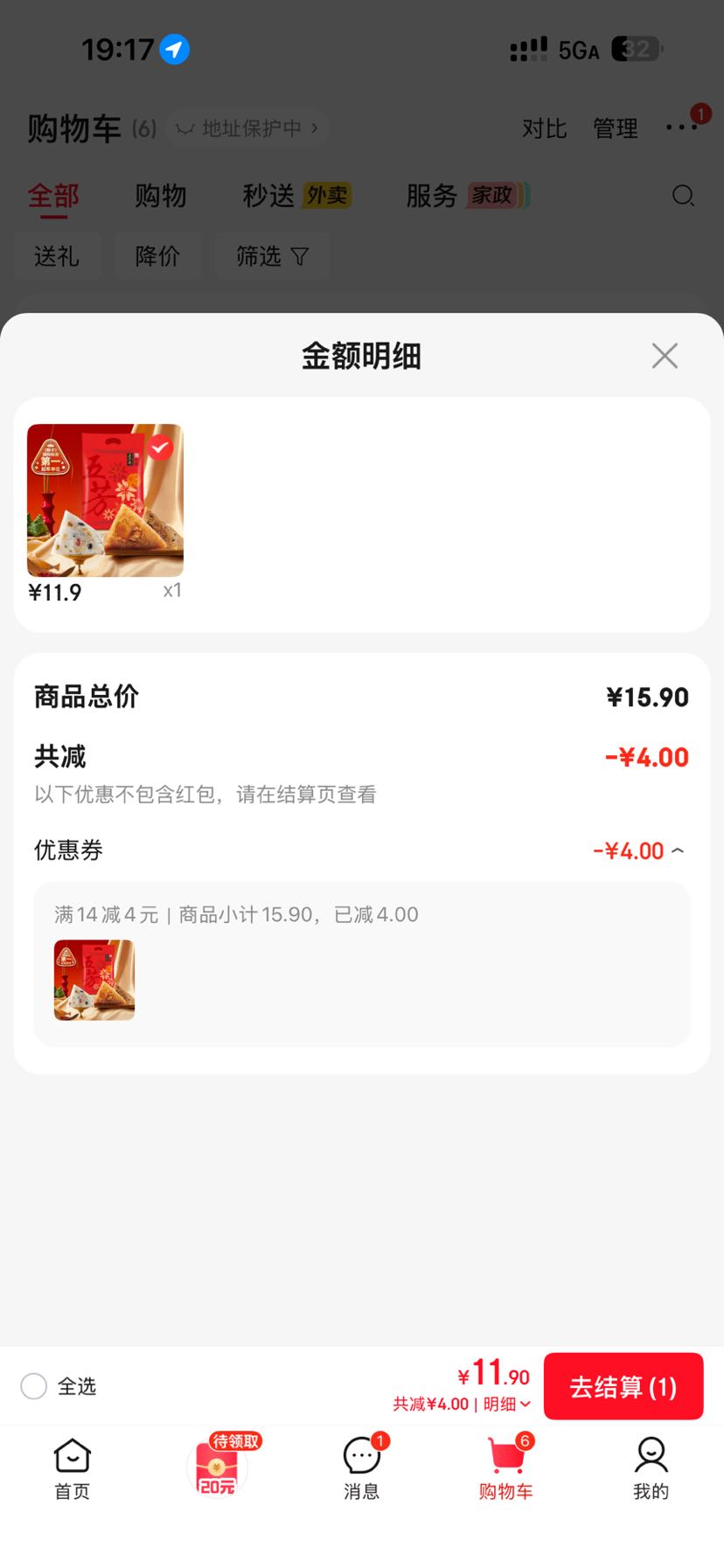Open the small zongzi image under 优惠券
Screen dimensions: 724x1568
click(94, 980)
